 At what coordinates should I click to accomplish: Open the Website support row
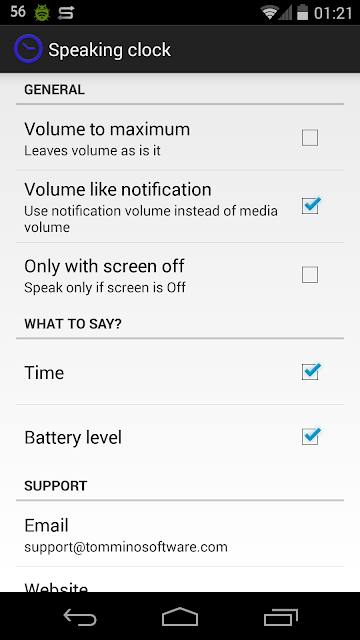click(180, 580)
